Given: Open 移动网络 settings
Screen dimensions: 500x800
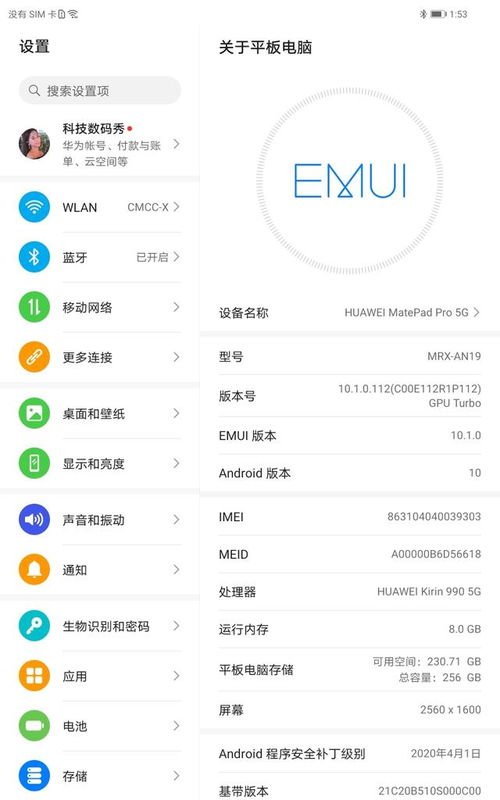Looking at the screenshot, I should pyautogui.click(x=100, y=307).
